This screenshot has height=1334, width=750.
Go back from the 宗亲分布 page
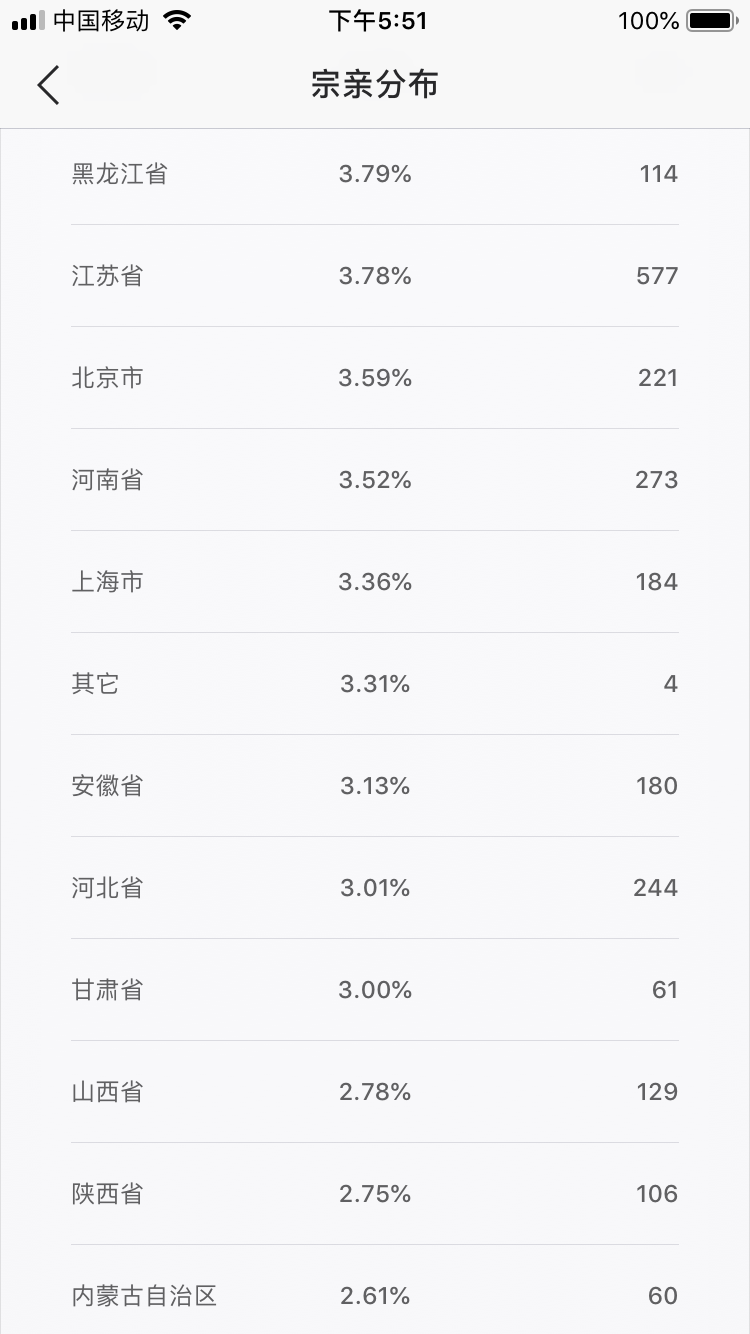coord(48,85)
